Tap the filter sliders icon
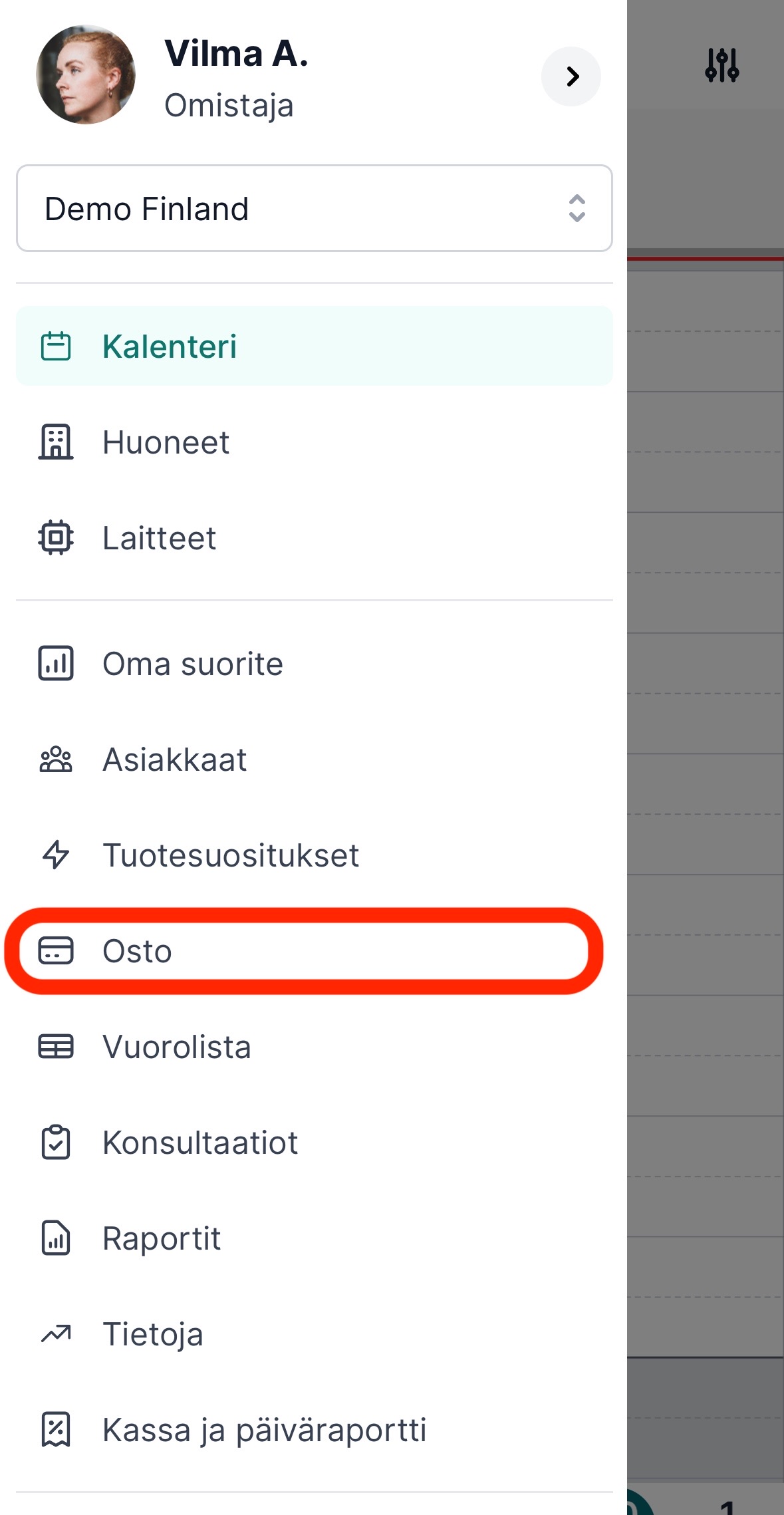Viewport: 784px width, 1515px height. click(x=721, y=65)
